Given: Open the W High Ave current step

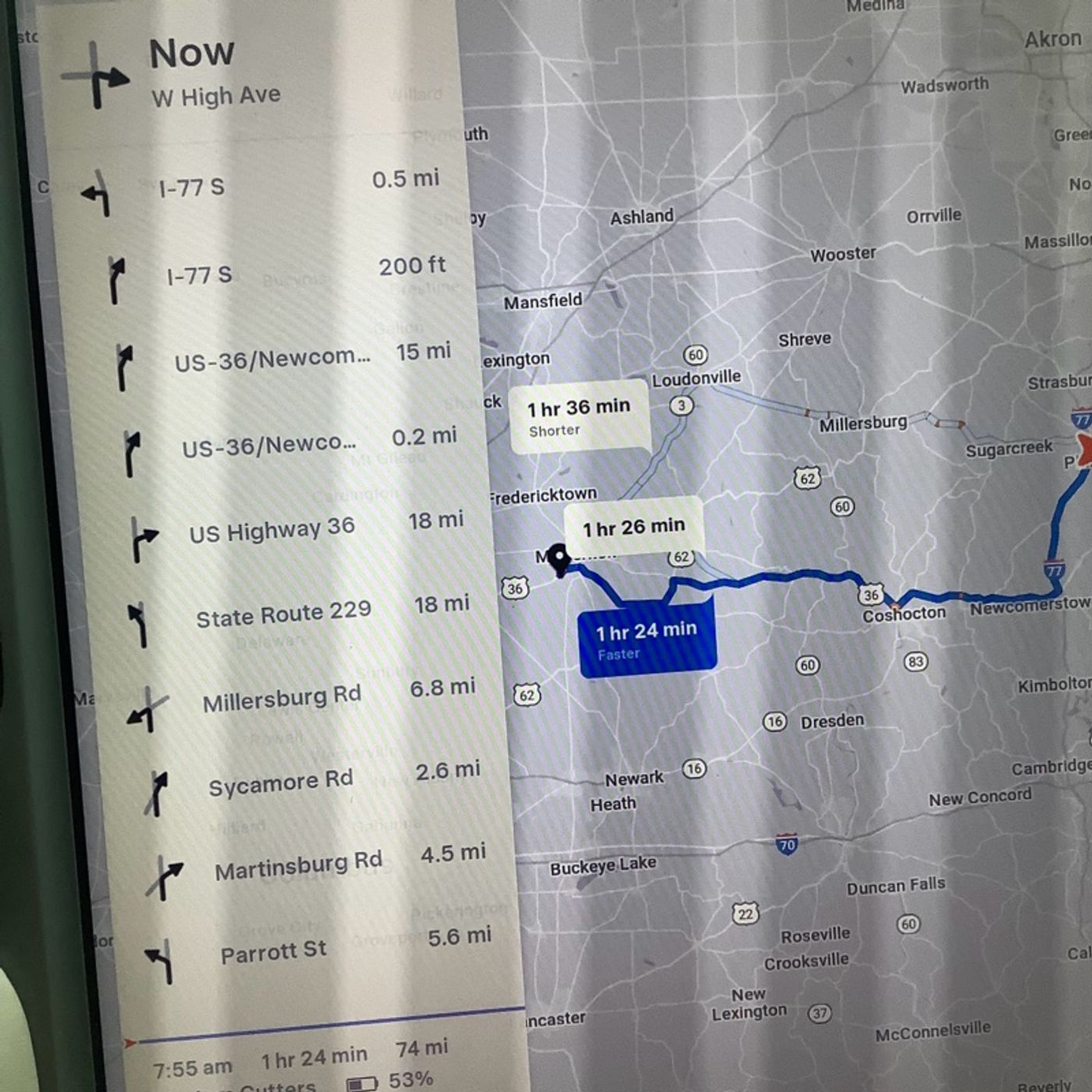Looking at the screenshot, I should pyautogui.click(x=214, y=76).
